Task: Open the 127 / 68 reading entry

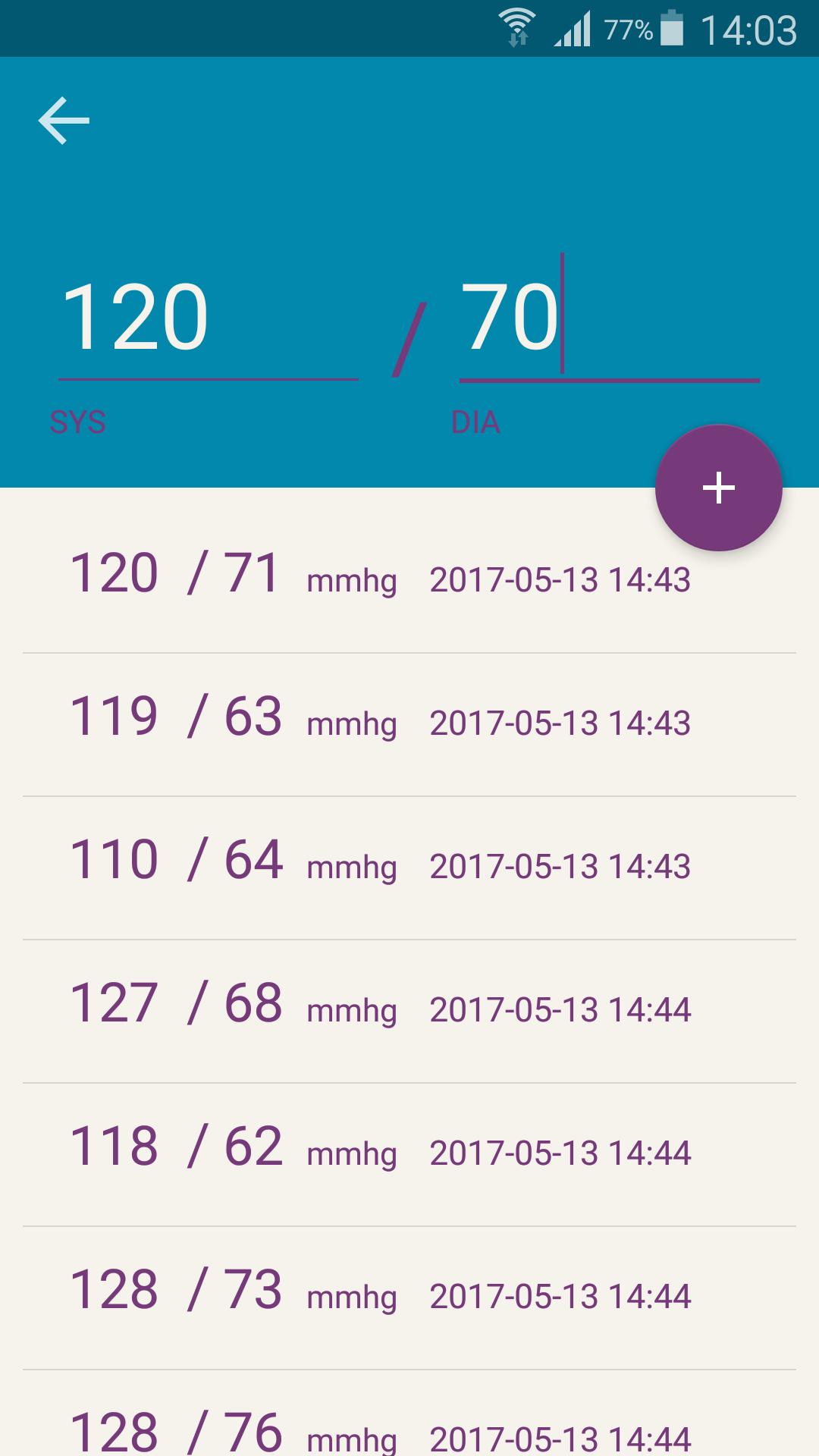Action: (409, 1011)
